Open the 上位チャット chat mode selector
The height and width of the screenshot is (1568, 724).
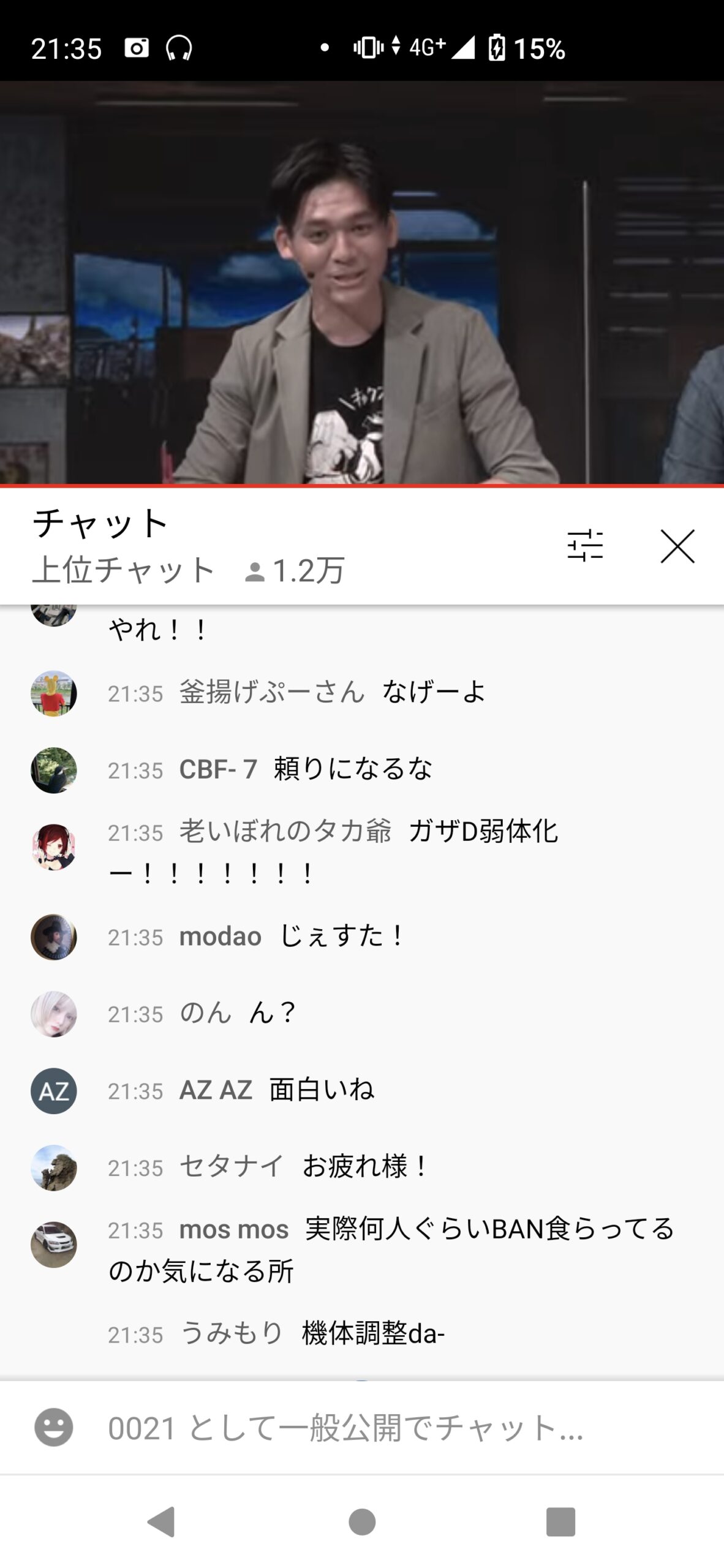coord(124,570)
